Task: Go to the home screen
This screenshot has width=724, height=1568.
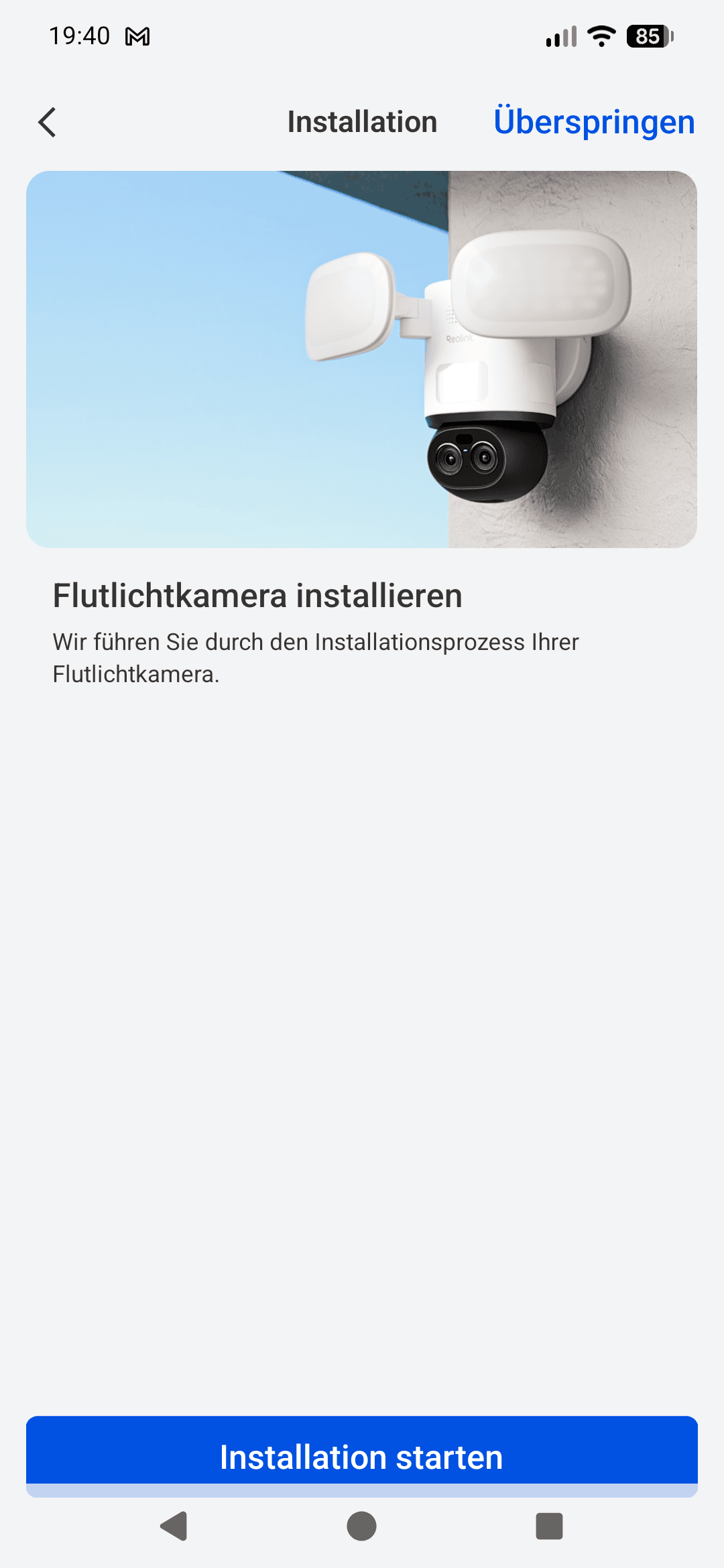Action: pos(362,1526)
